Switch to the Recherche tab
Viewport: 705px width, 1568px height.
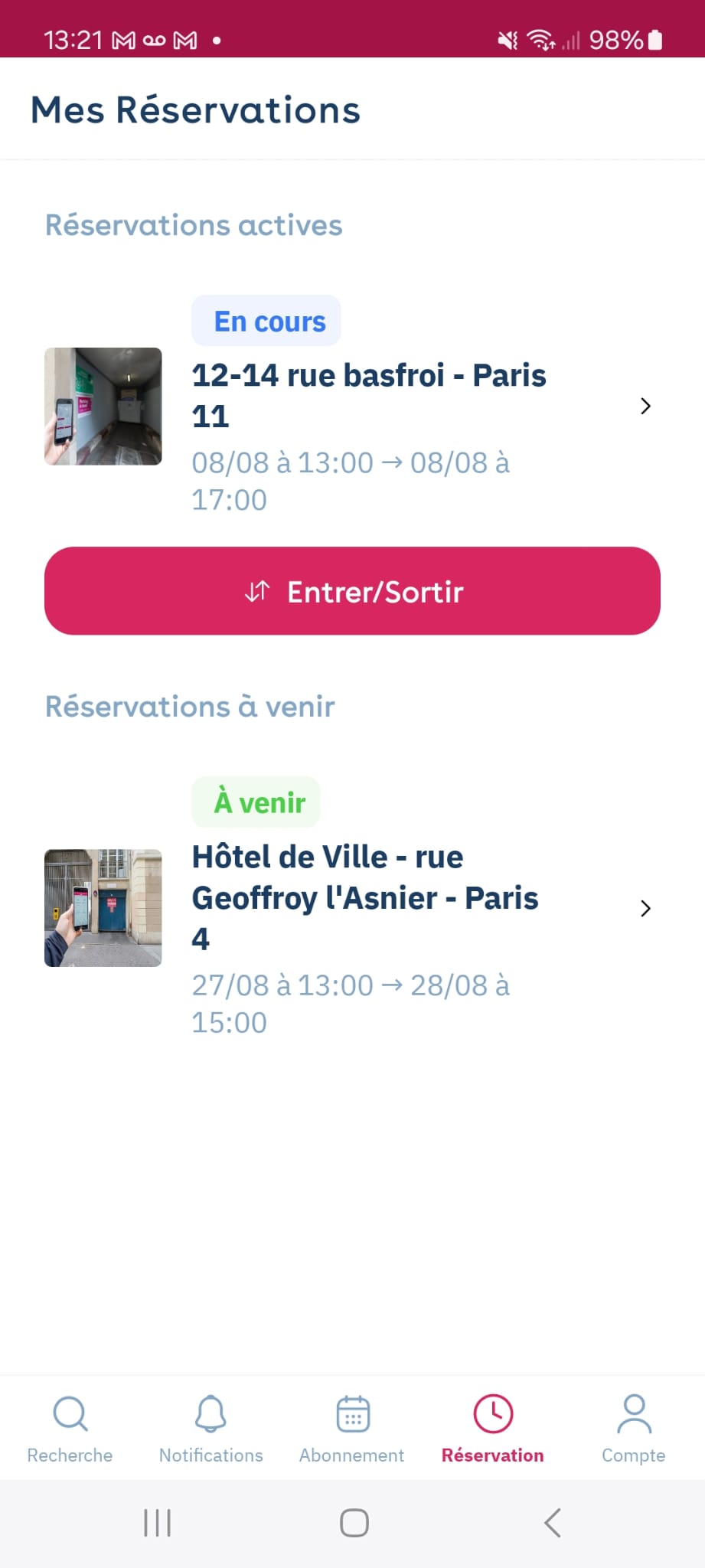(x=70, y=1429)
